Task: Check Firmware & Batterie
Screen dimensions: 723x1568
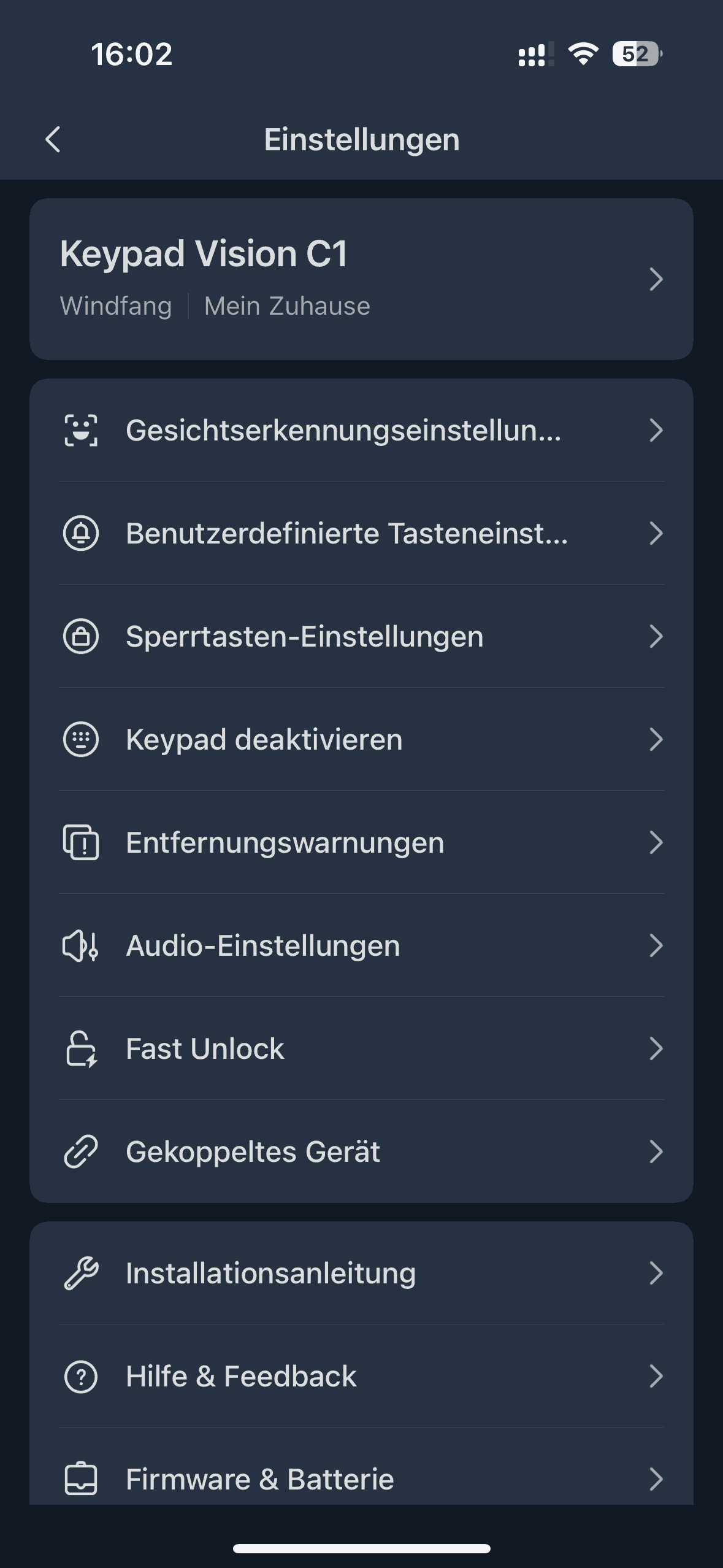Action: coord(361,1478)
